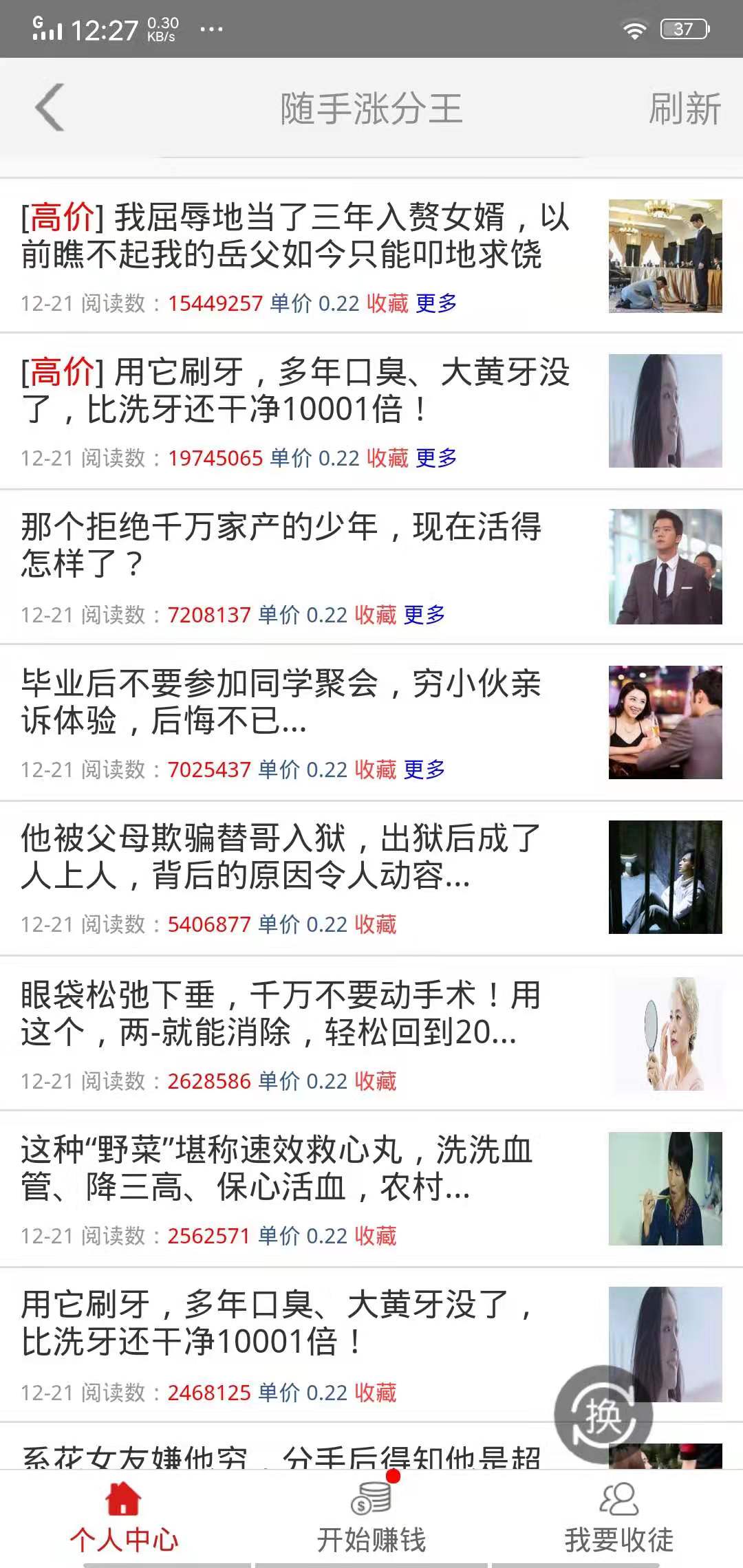Expand 更多 for the 同学聚会 article

coord(424,770)
